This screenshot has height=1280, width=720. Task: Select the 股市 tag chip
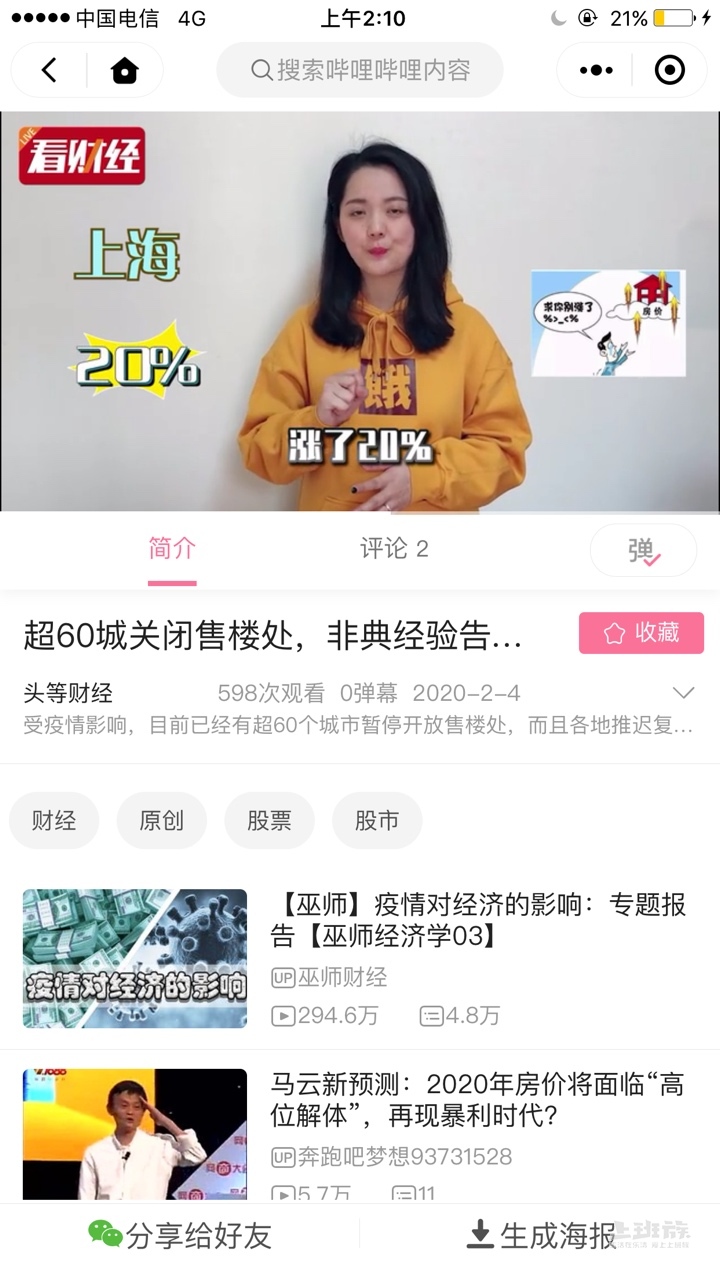point(377,821)
